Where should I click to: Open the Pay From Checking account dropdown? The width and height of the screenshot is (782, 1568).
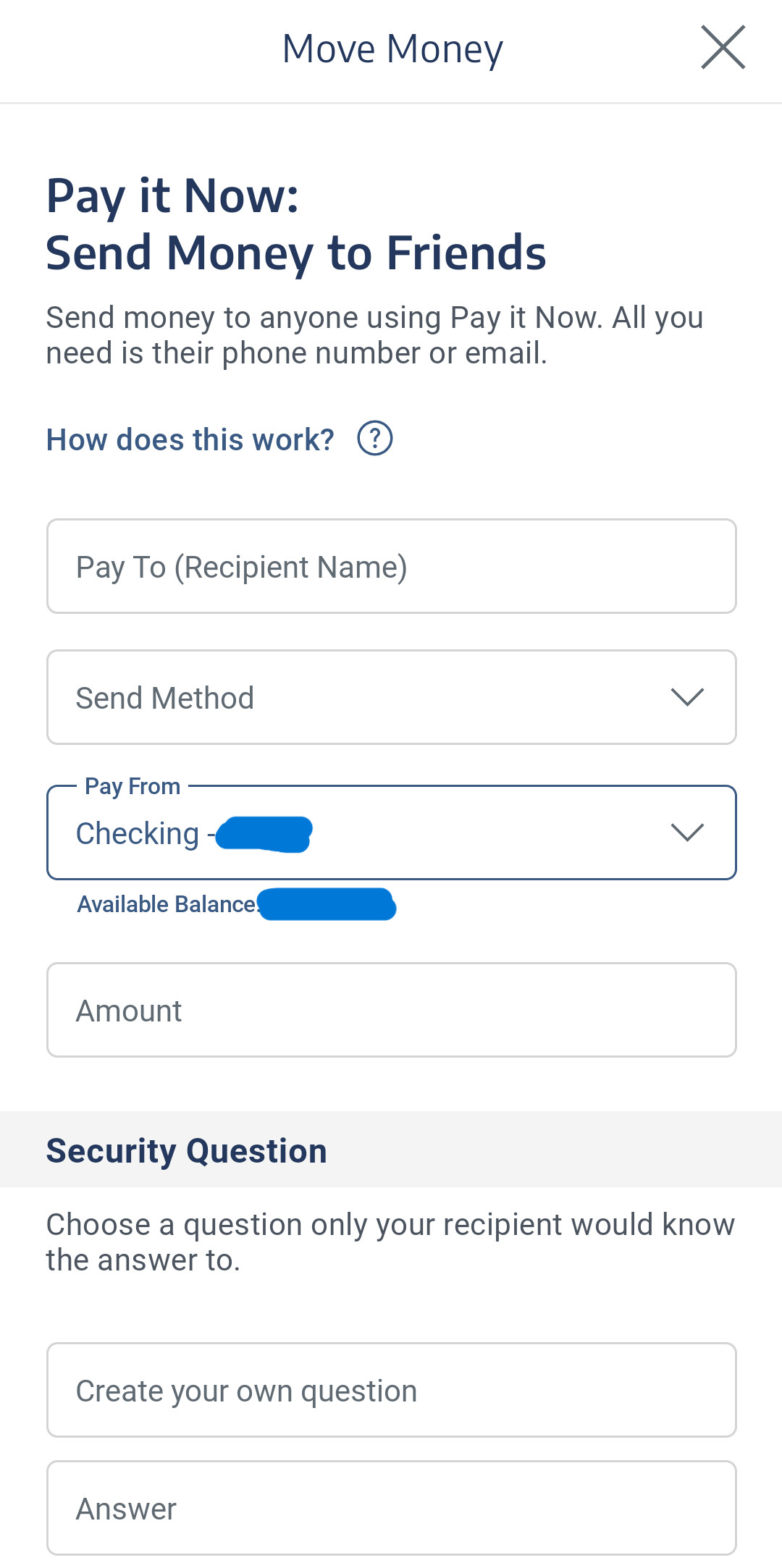click(x=391, y=833)
